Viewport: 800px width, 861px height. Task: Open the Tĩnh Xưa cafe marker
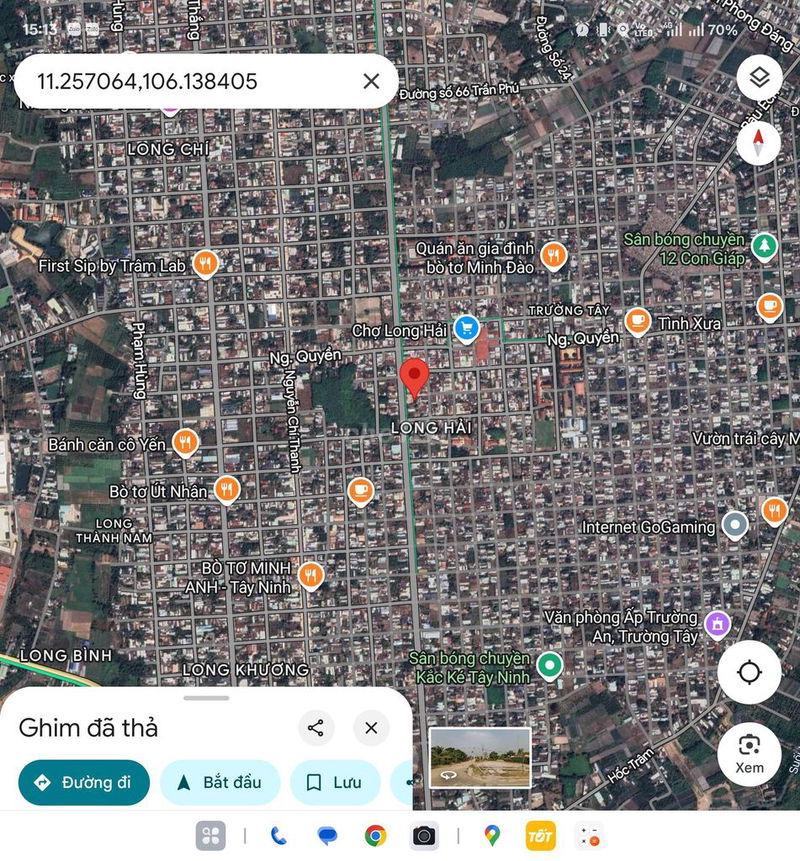pos(637,321)
